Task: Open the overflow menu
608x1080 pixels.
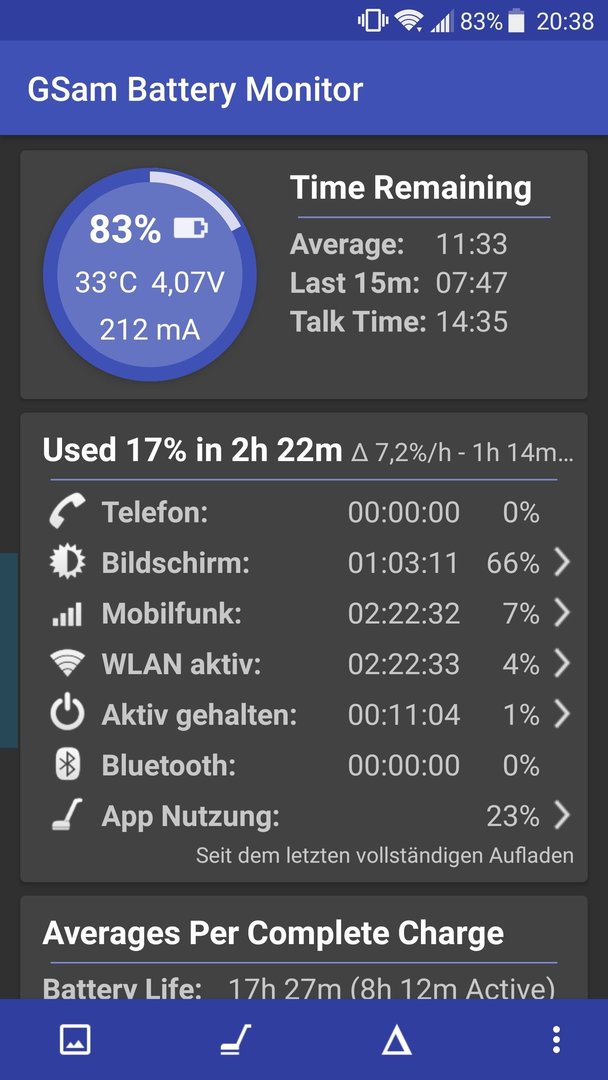Action: pyautogui.click(x=556, y=1039)
